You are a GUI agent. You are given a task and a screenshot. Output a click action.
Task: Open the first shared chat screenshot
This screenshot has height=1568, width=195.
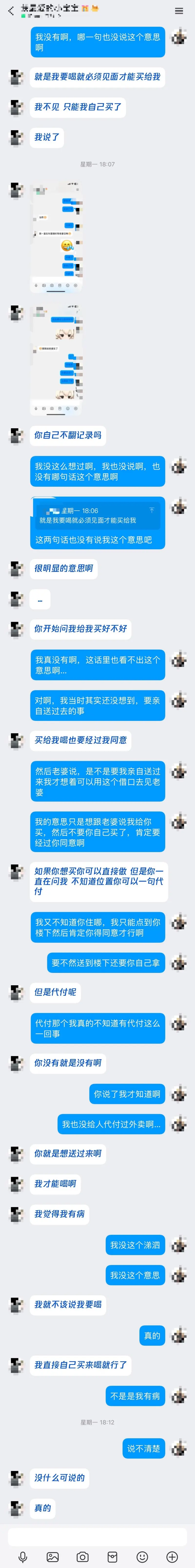point(57,237)
